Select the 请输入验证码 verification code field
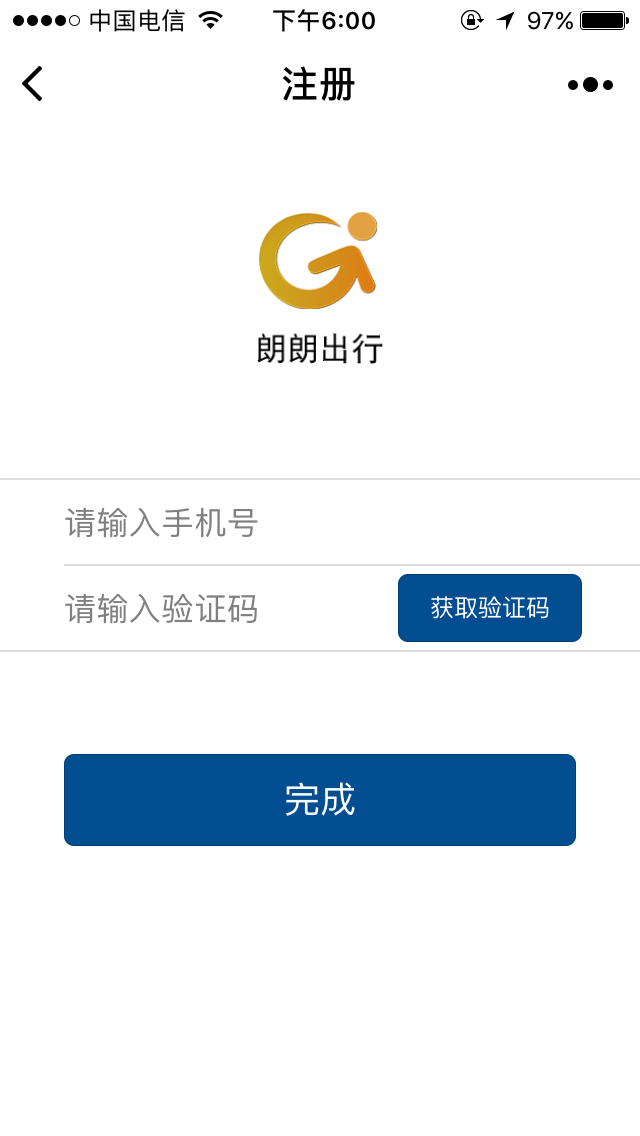The image size is (640, 1136). tap(230, 609)
